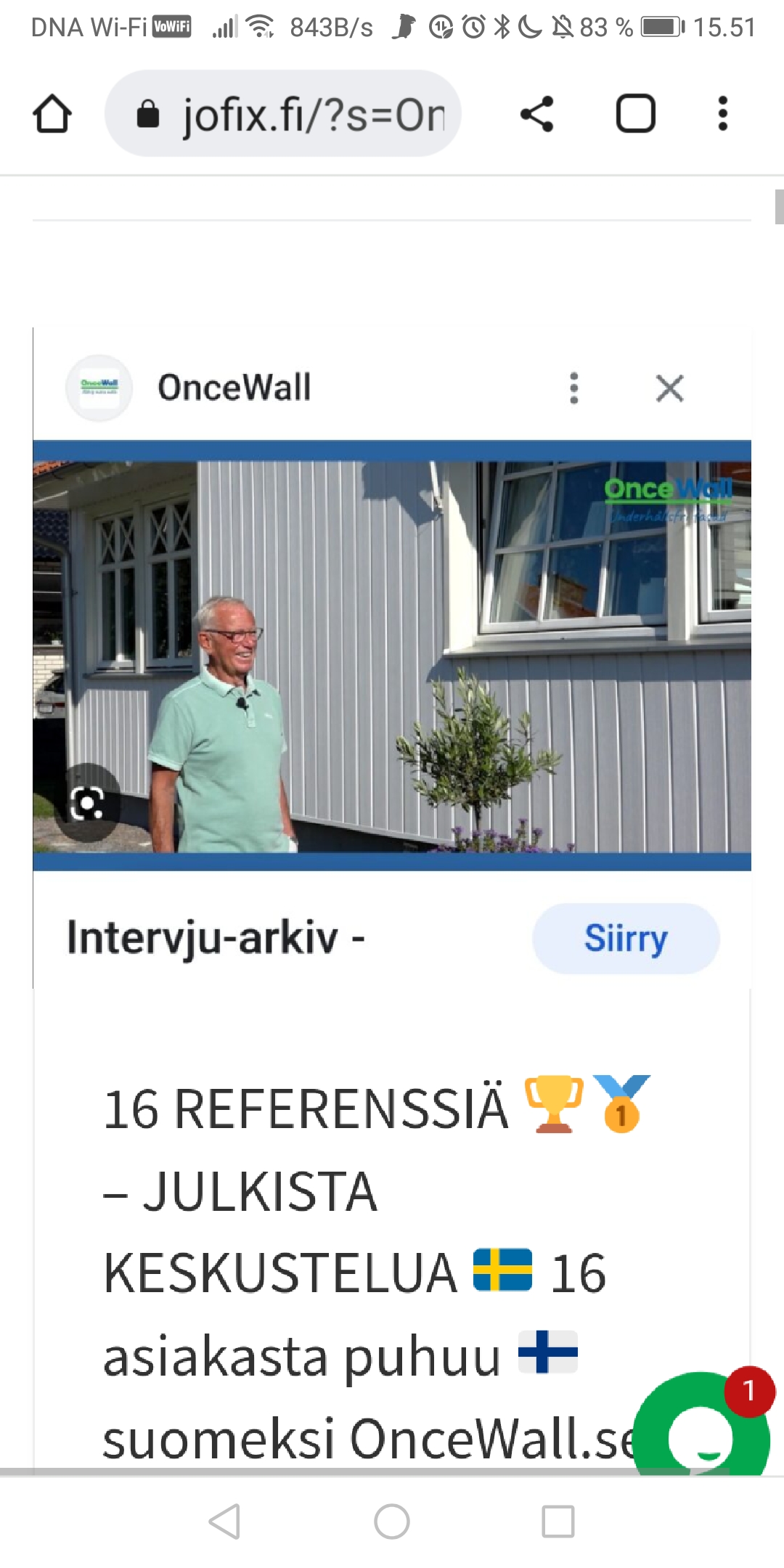
Task: Go to the browser home page
Action: pyautogui.click(x=52, y=114)
